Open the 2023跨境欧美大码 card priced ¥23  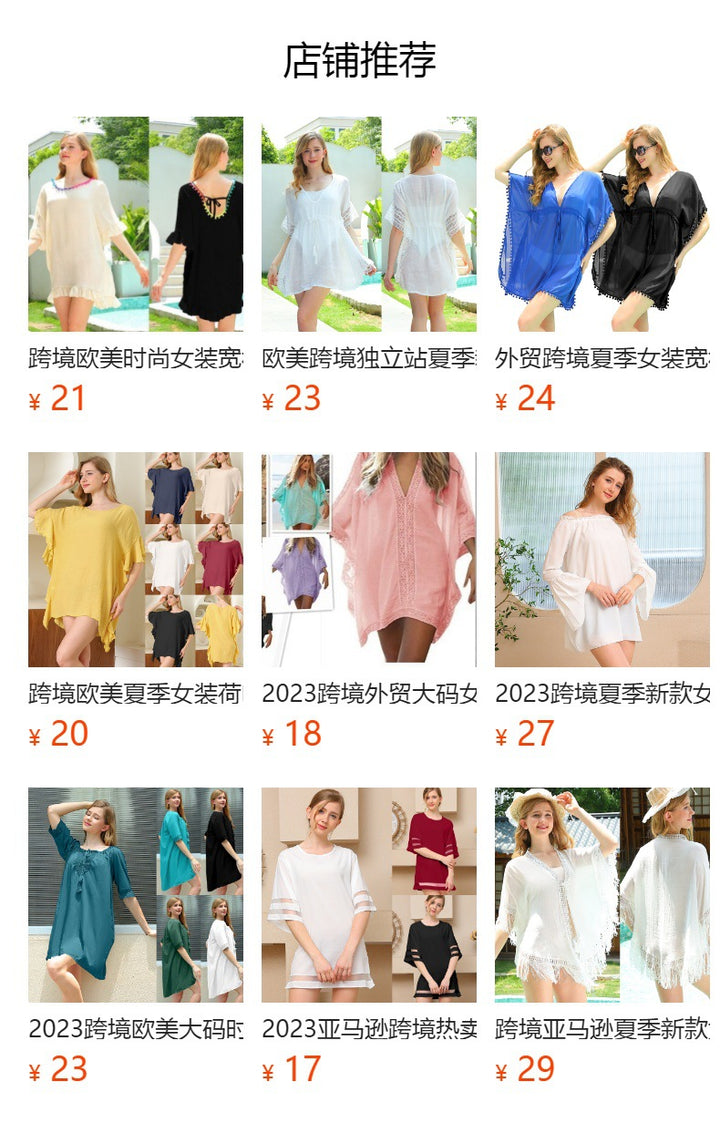click(135, 894)
